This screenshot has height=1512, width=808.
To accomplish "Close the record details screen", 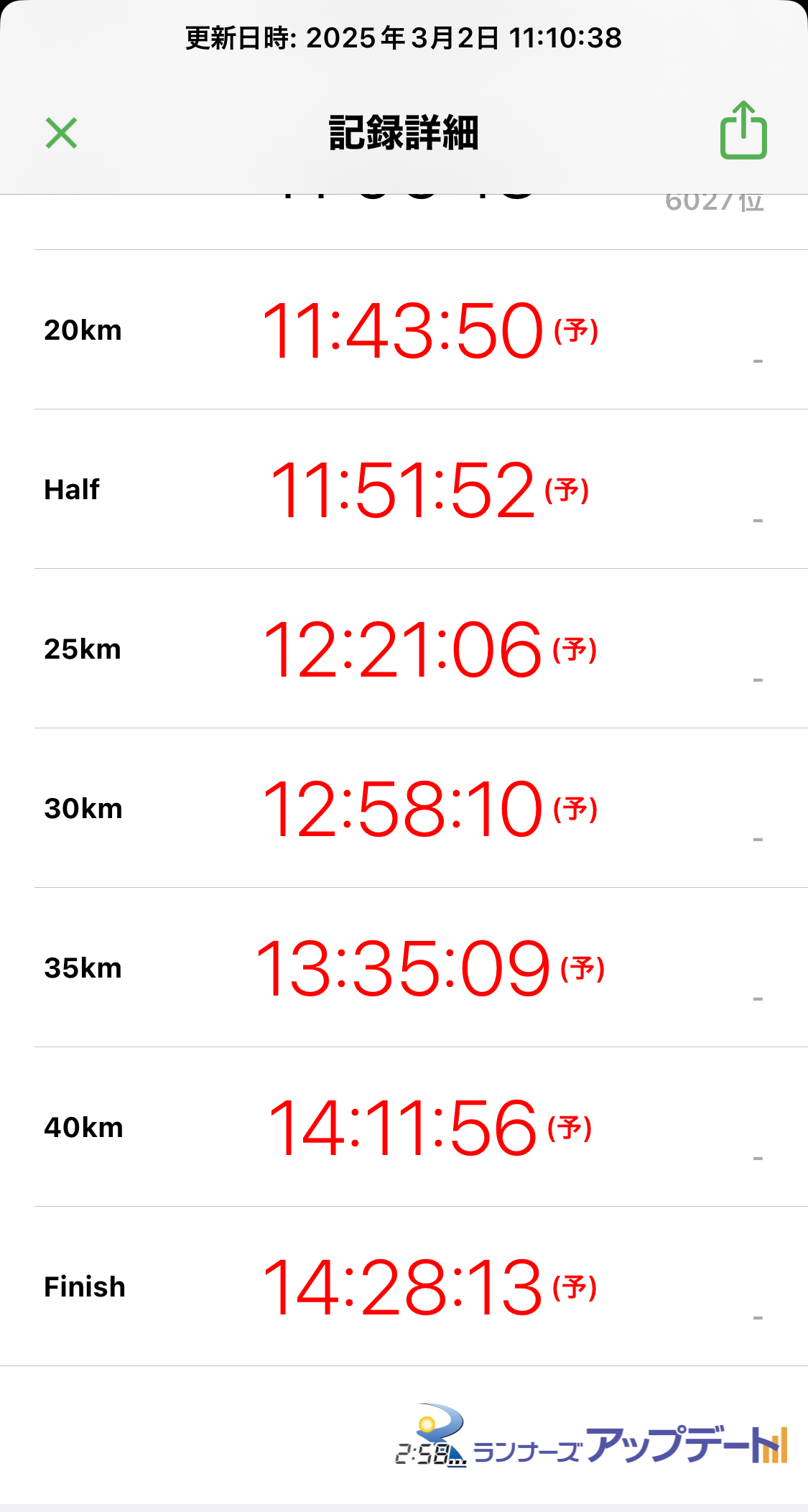I will click(61, 133).
